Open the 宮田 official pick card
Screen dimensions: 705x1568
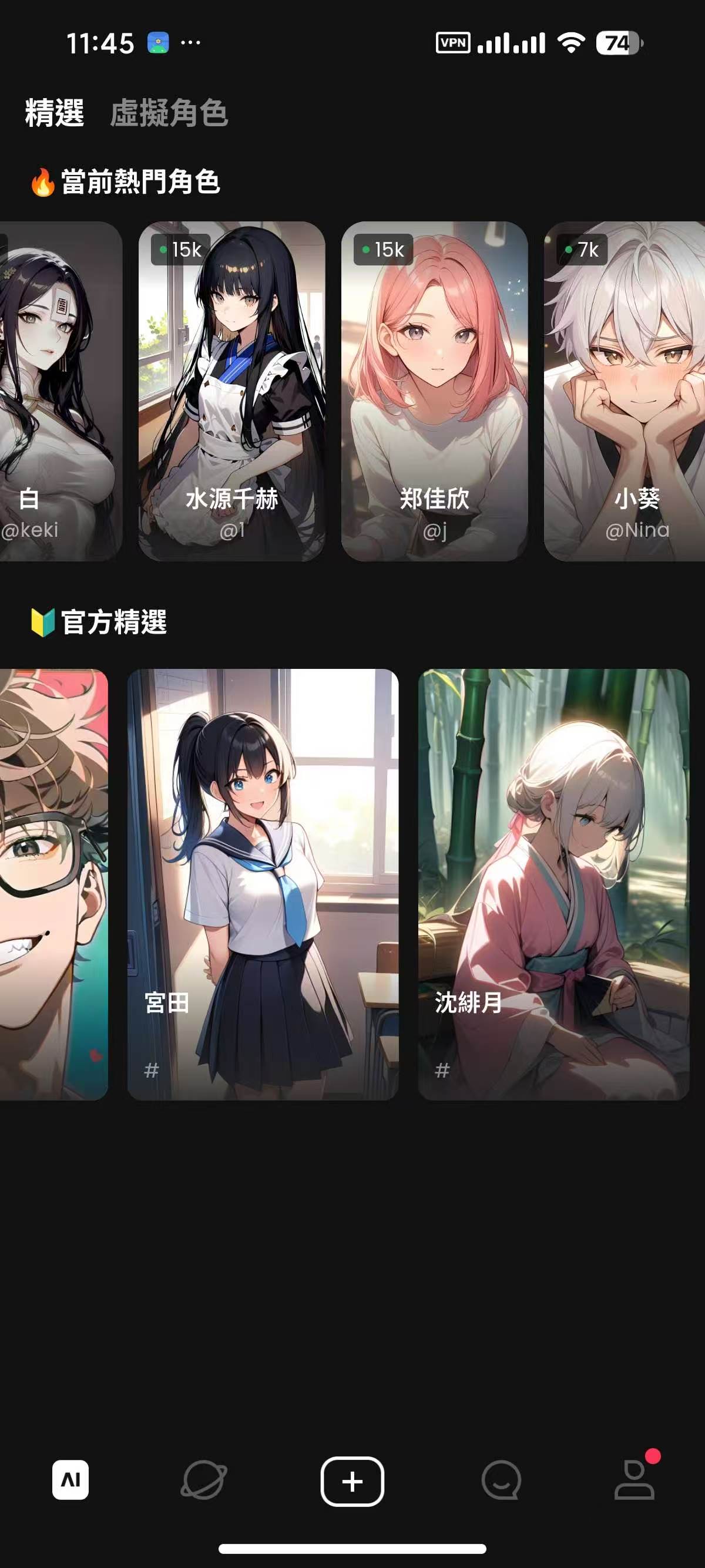(x=263, y=884)
